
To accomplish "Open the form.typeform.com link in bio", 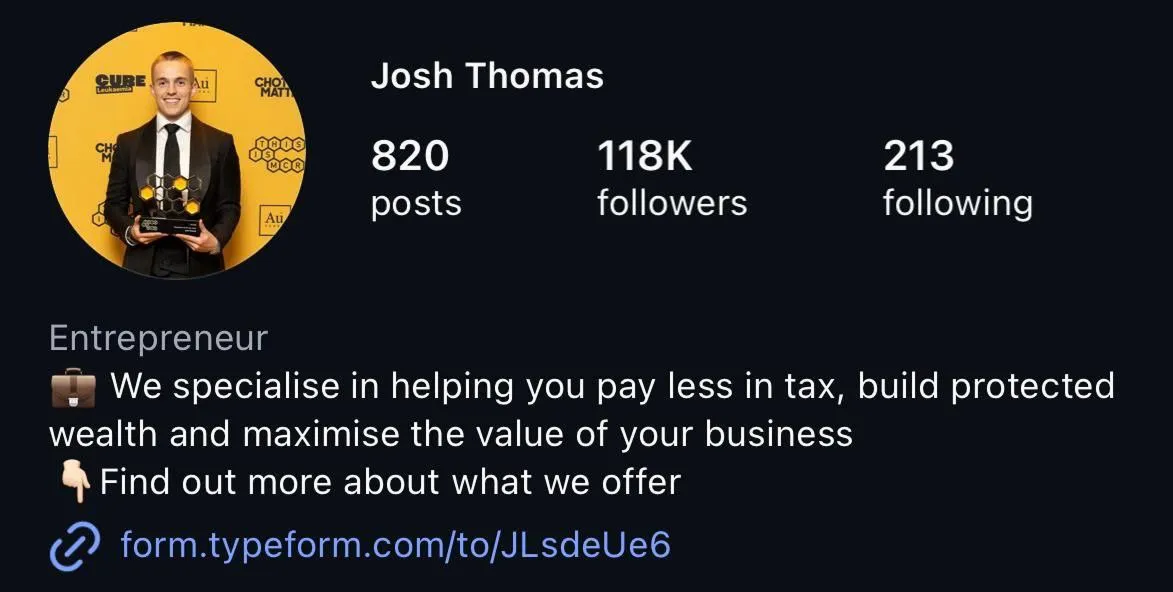I will pyautogui.click(x=394, y=545).
